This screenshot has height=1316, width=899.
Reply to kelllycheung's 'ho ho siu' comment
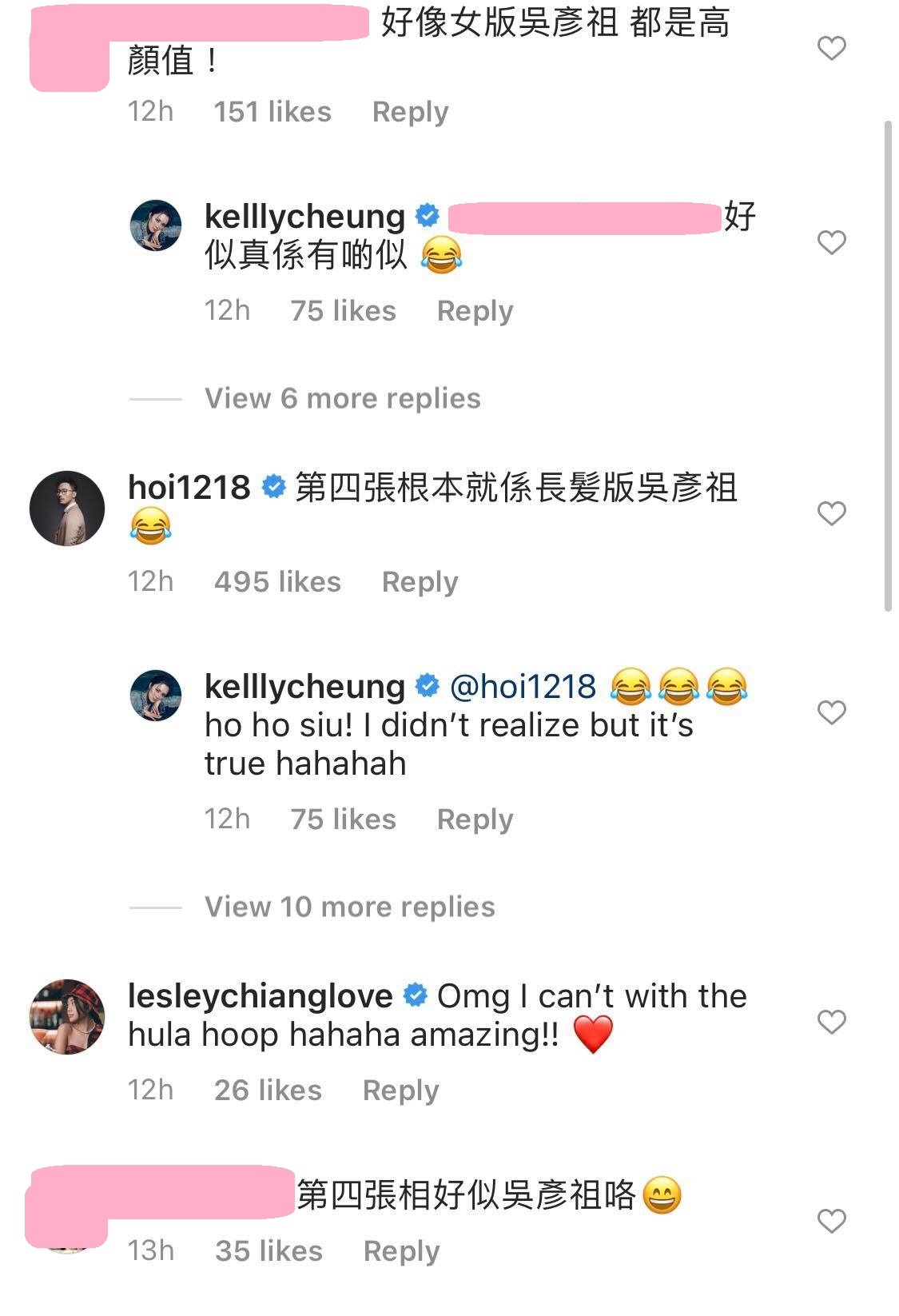pos(475,820)
